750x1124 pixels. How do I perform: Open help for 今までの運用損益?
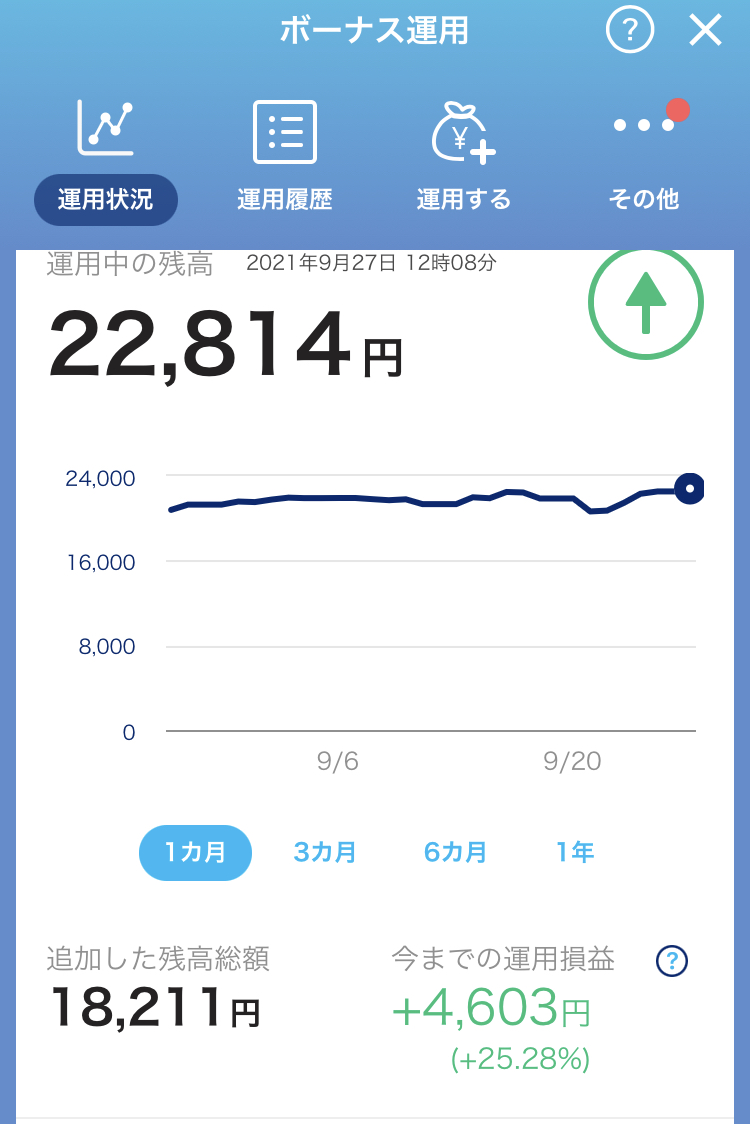672,961
